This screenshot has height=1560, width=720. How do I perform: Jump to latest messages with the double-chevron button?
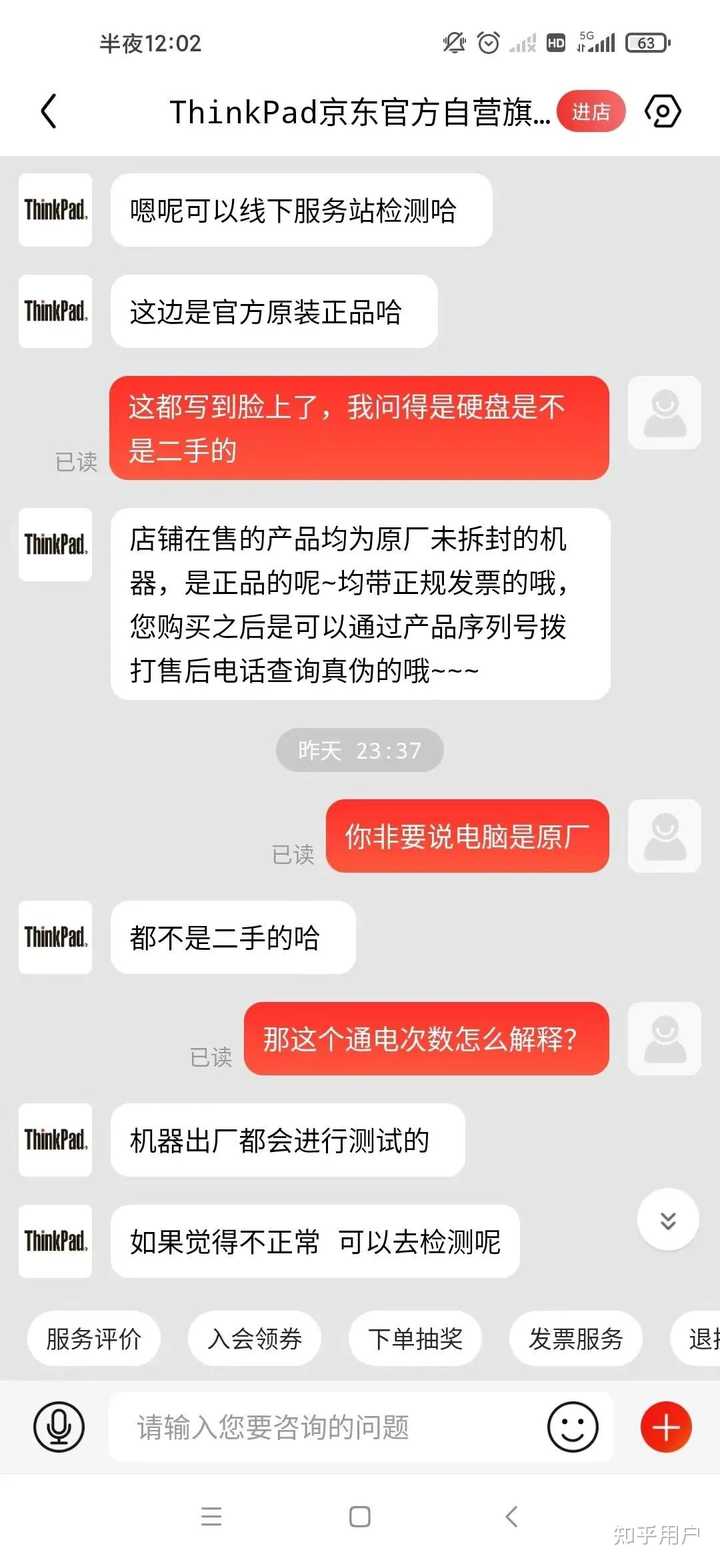pos(668,1220)
